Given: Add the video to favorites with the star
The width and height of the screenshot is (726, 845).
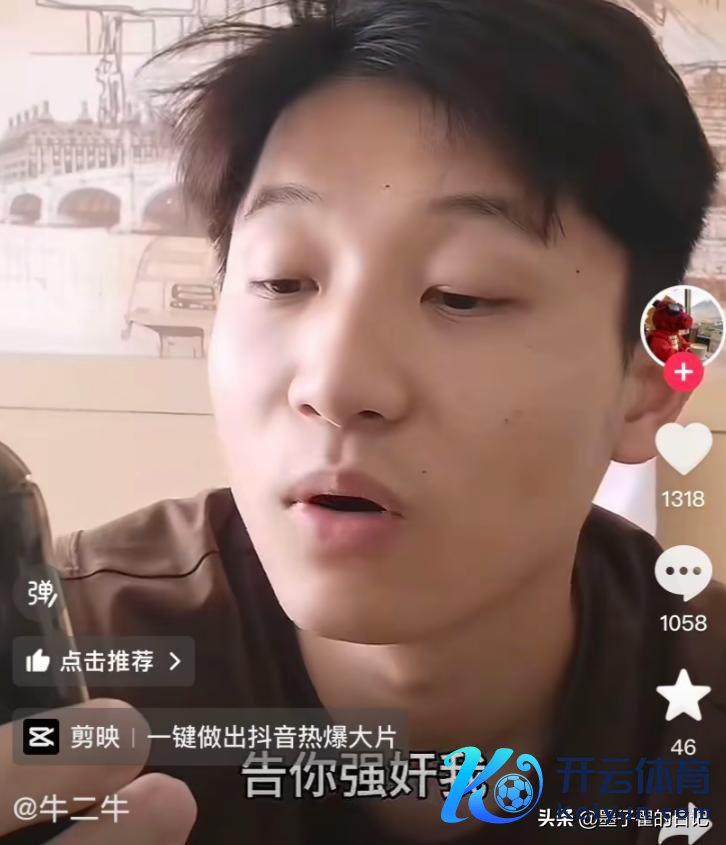Looking at the screenshot, I should [x=684, y=696].
